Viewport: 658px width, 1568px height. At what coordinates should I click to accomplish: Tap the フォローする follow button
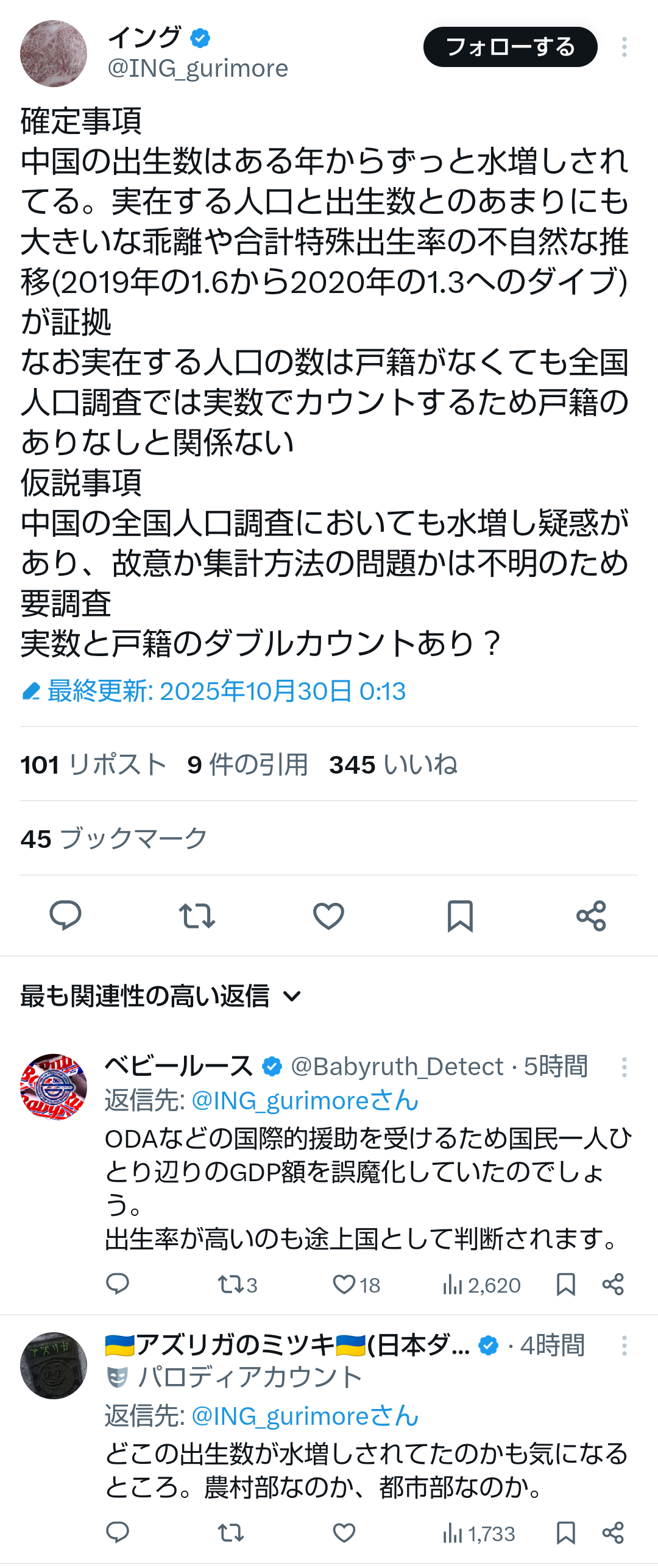coord(510,47)
